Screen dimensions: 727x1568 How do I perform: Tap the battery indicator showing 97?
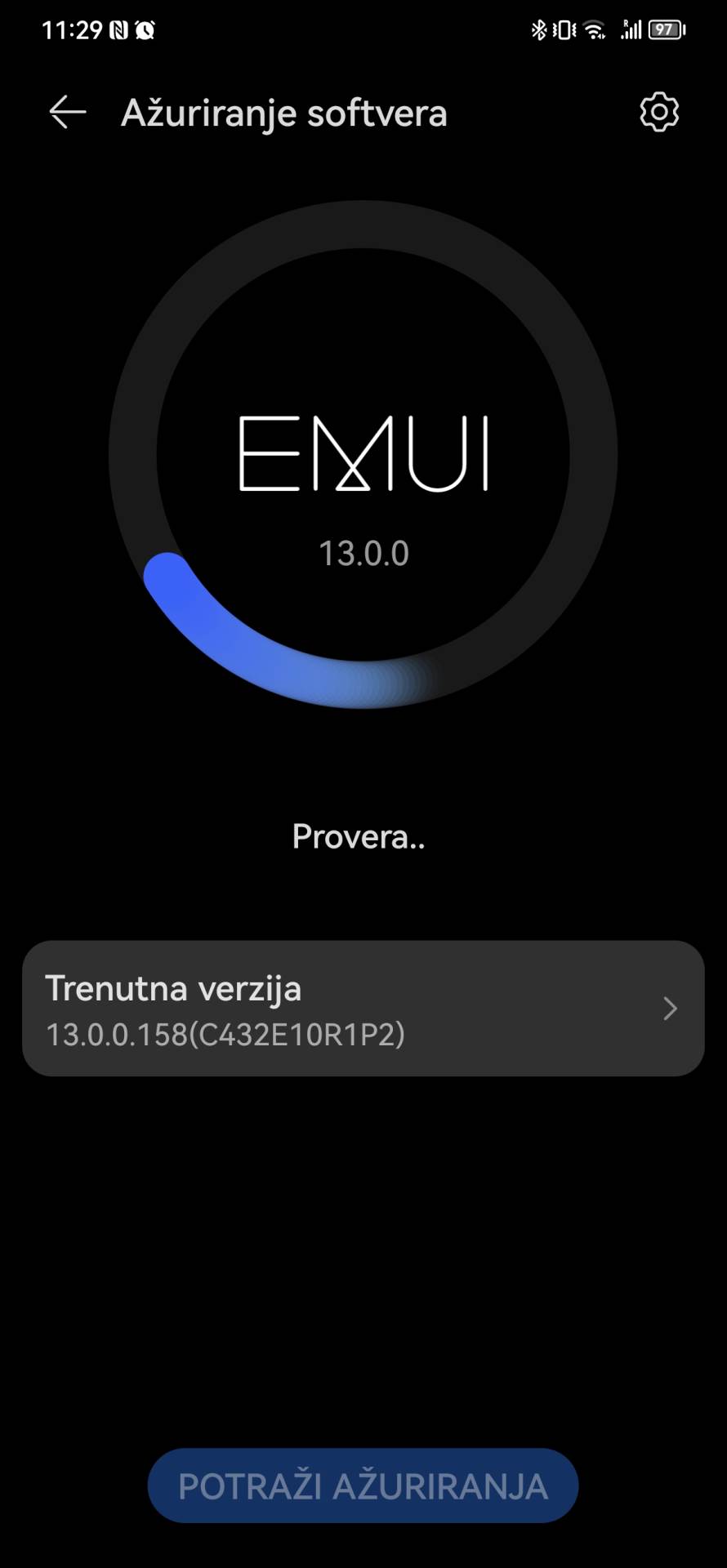tap(664, 29)
